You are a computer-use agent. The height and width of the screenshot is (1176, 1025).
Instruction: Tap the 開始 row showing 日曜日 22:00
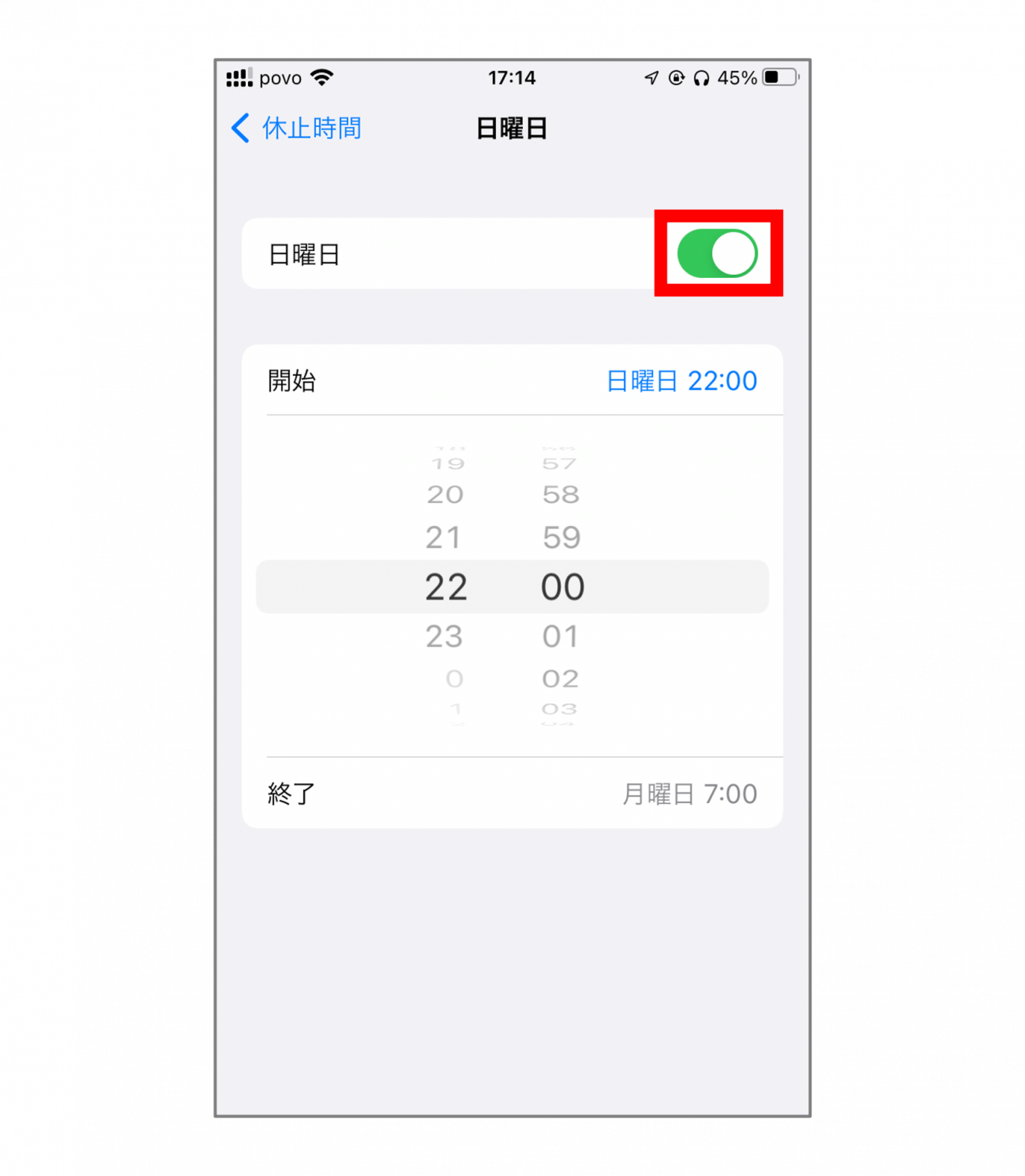[511, 381]
